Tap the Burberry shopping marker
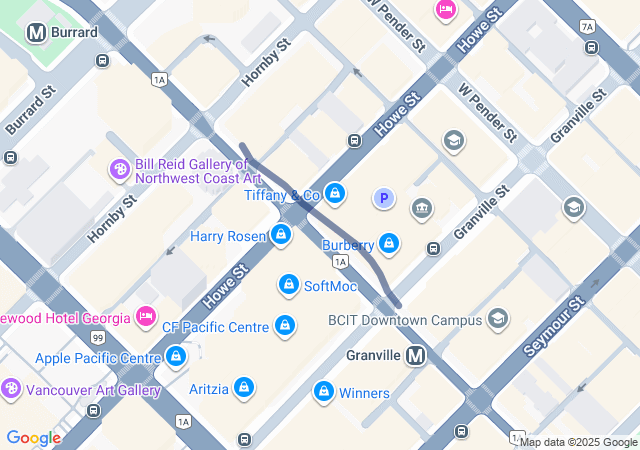The width and height of the screenshot is (640, 450). (389, 244)
